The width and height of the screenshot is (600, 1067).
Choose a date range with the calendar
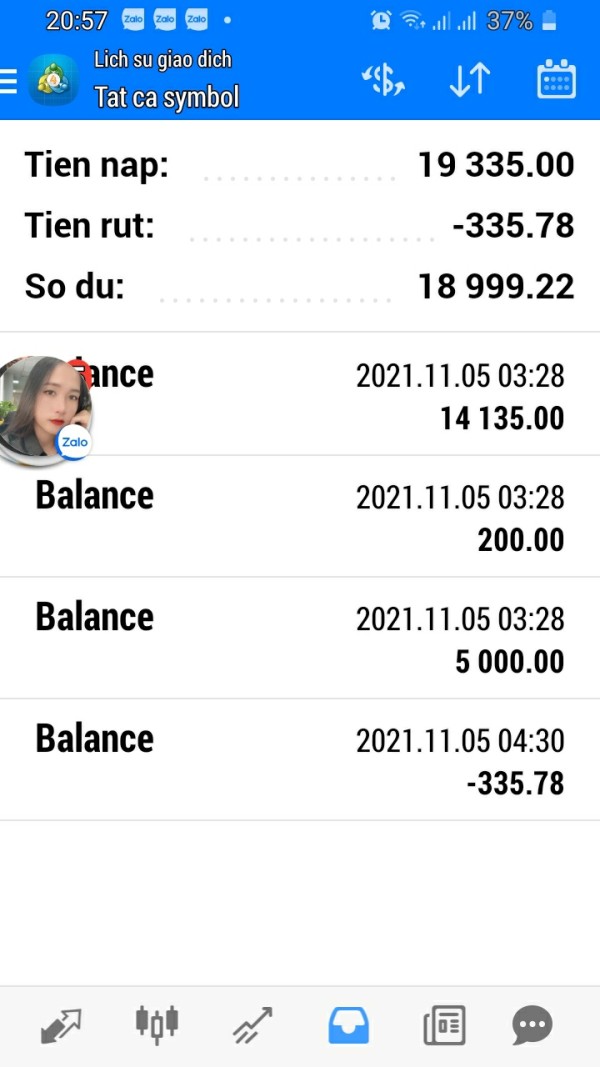(x=556, y=80)
